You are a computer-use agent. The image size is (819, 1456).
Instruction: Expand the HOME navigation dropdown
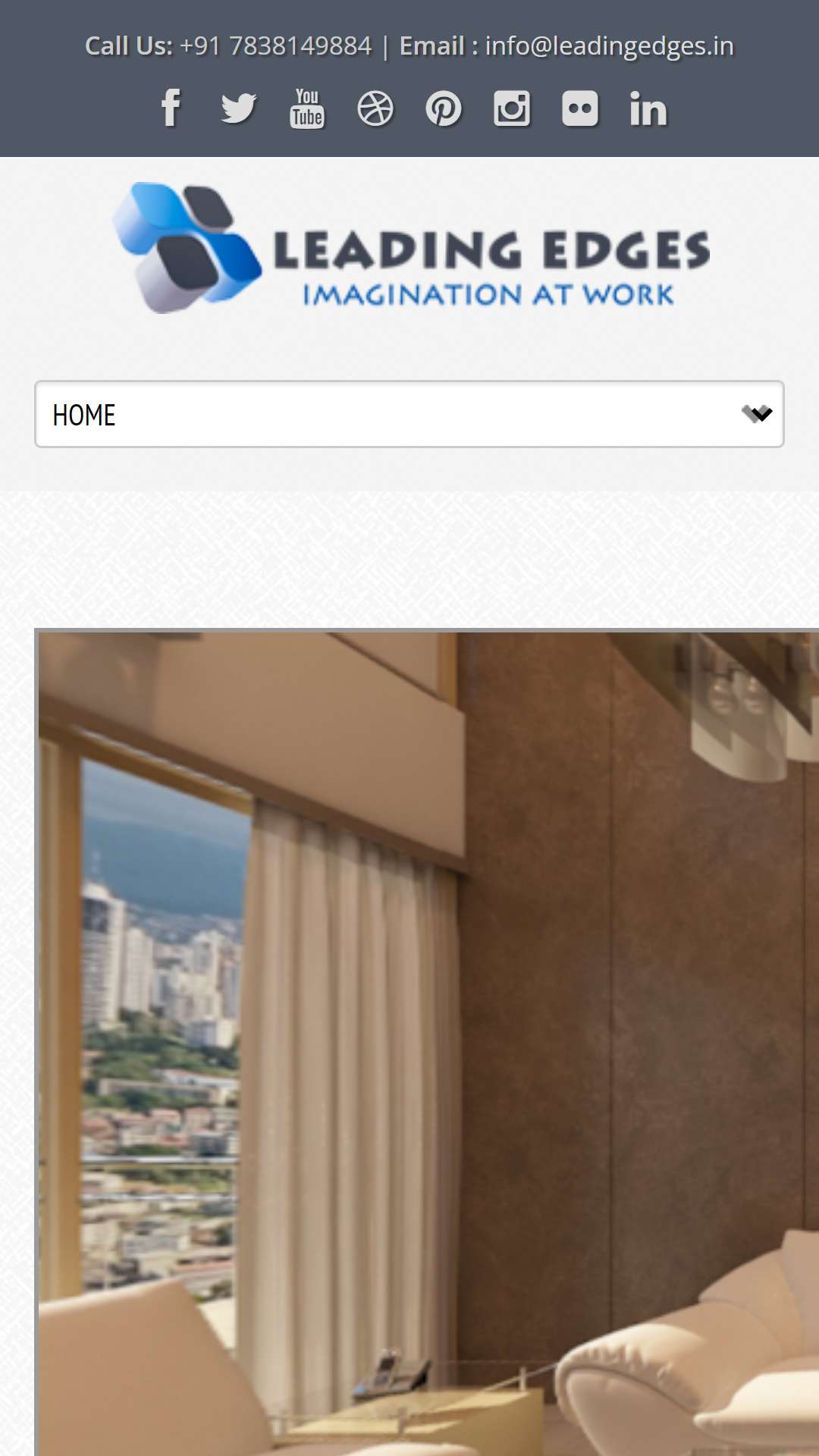coord(409,414)
